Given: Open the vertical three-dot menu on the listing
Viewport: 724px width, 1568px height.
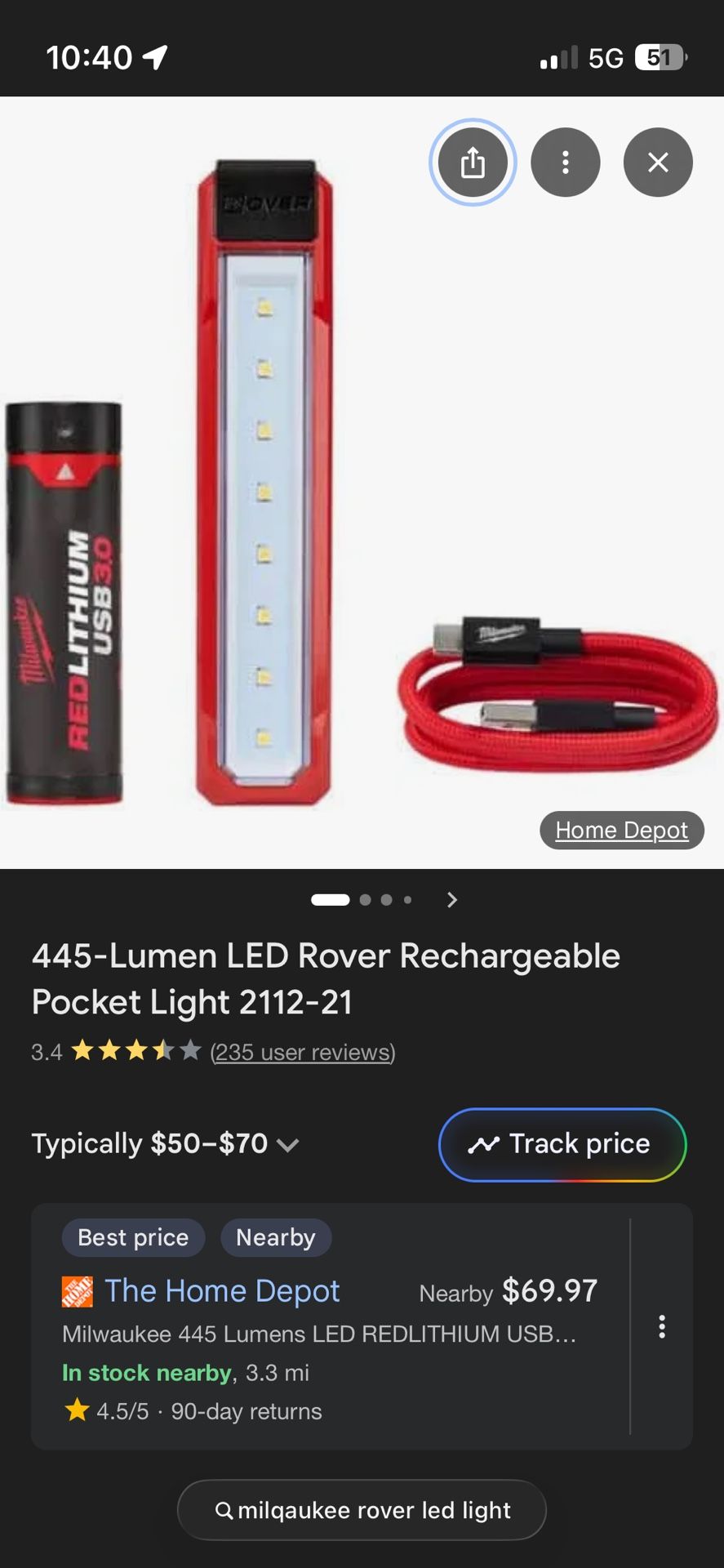Looking at the screenshot, I should (662, 1327).
